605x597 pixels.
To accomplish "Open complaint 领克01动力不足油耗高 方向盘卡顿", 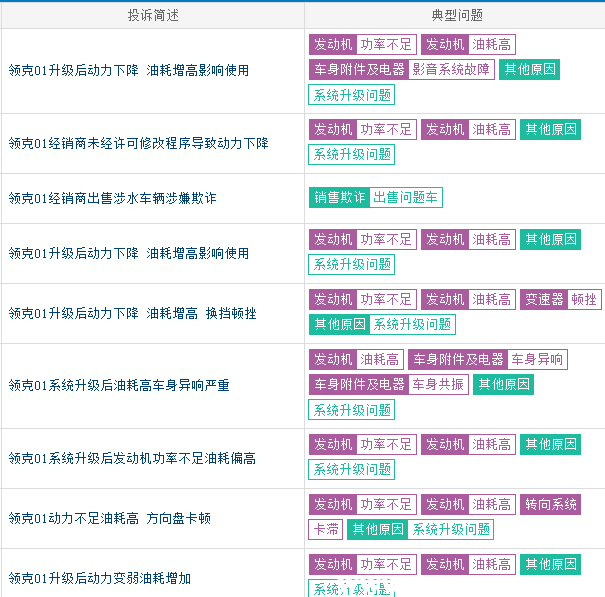I will (110, 518).
